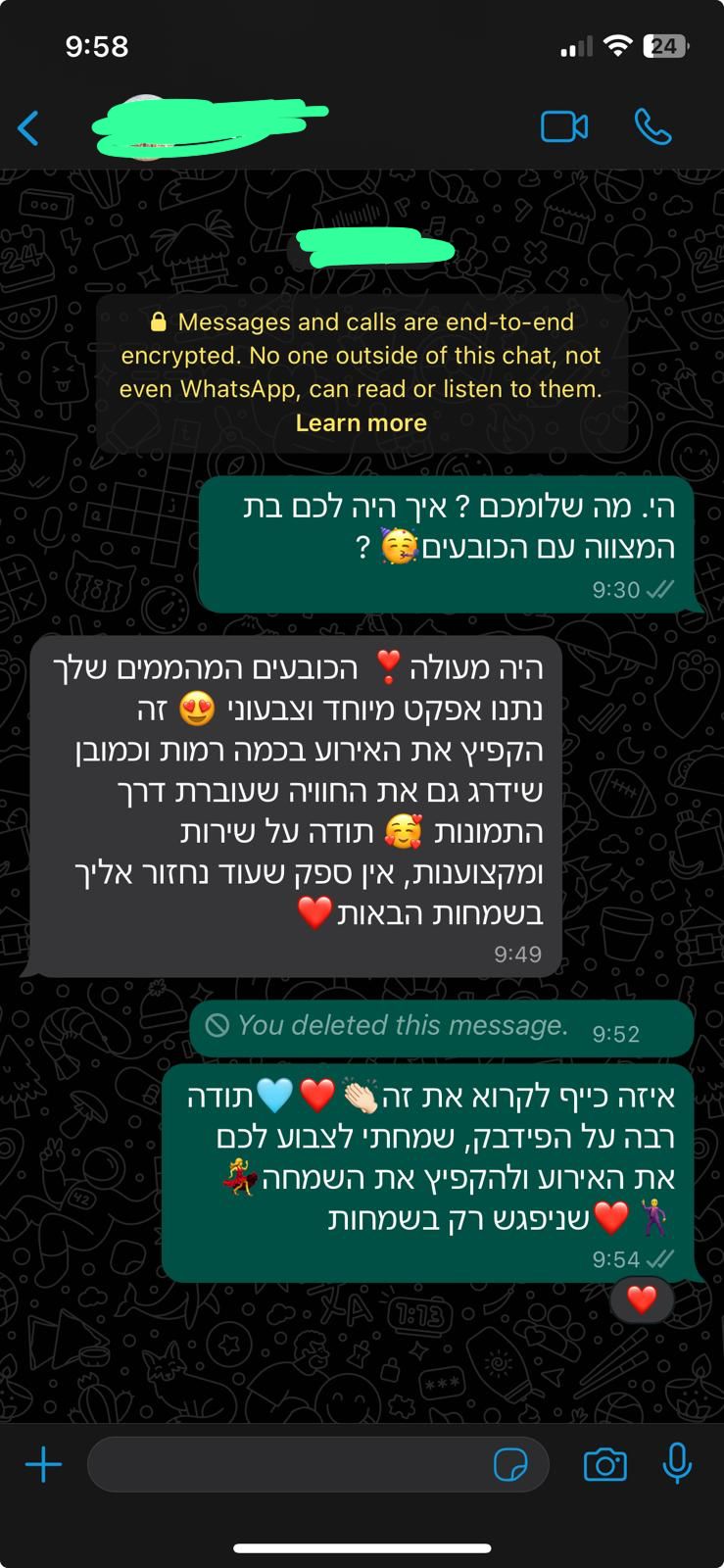Open the contact info header

coord(211,127)
